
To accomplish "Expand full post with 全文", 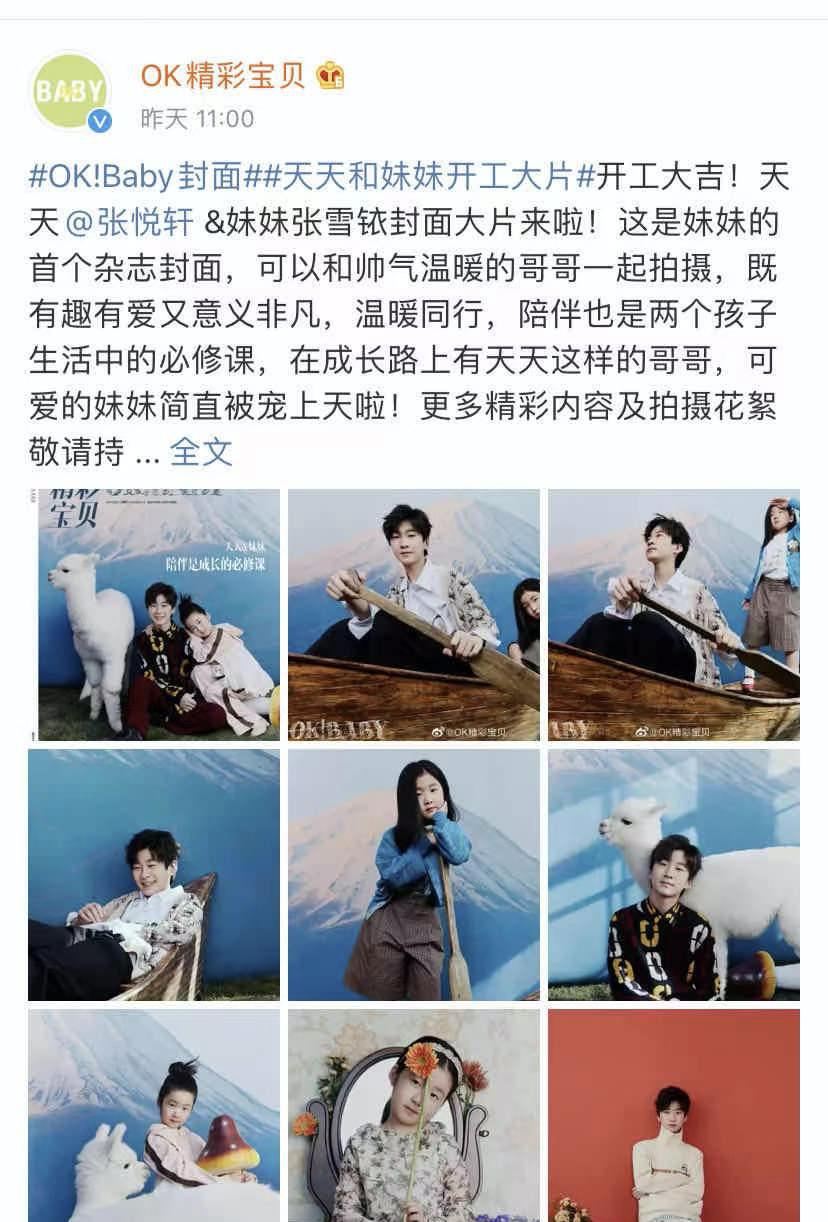I will pyautogui.click(x=201, y=452).
